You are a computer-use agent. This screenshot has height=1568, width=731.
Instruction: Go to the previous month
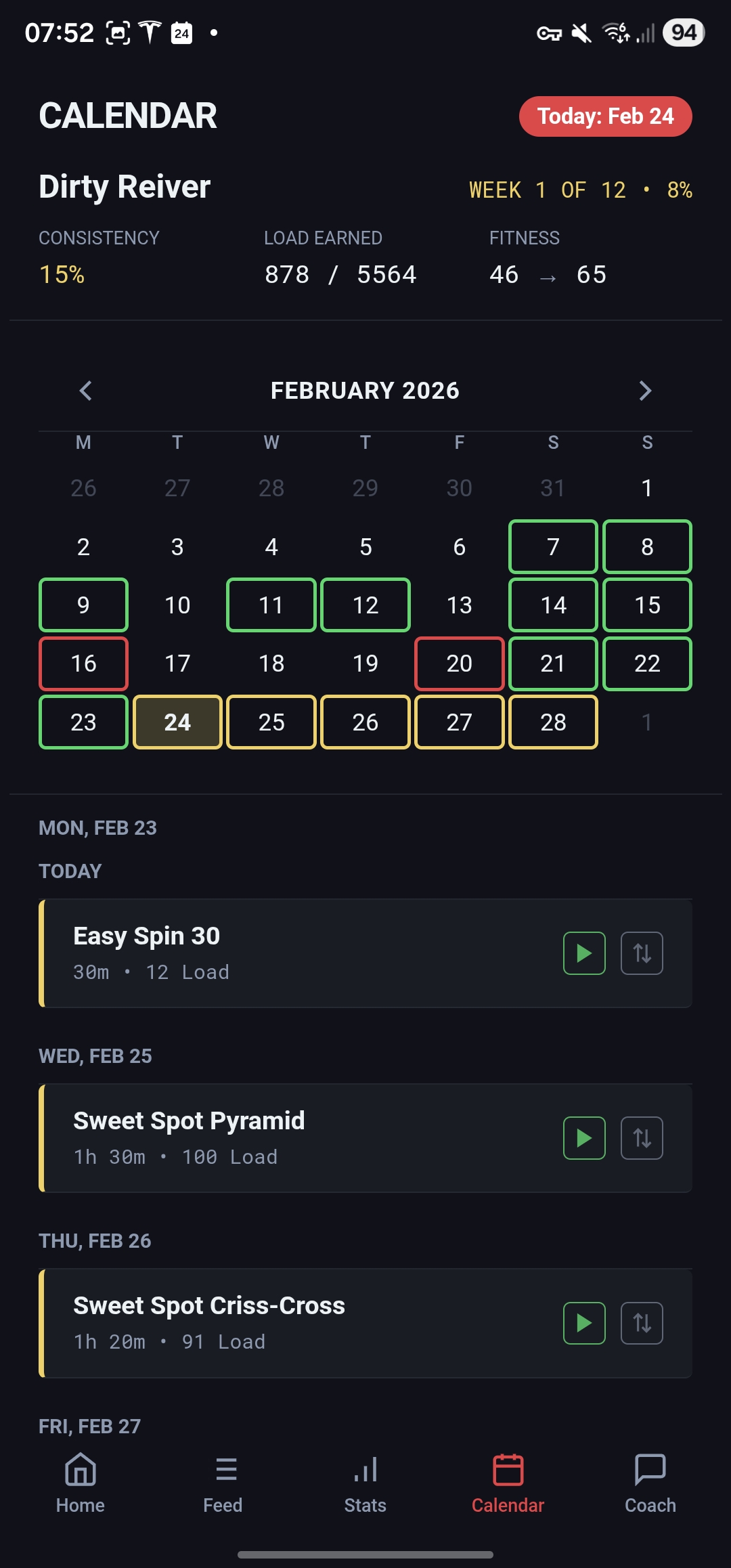point(86,391)
